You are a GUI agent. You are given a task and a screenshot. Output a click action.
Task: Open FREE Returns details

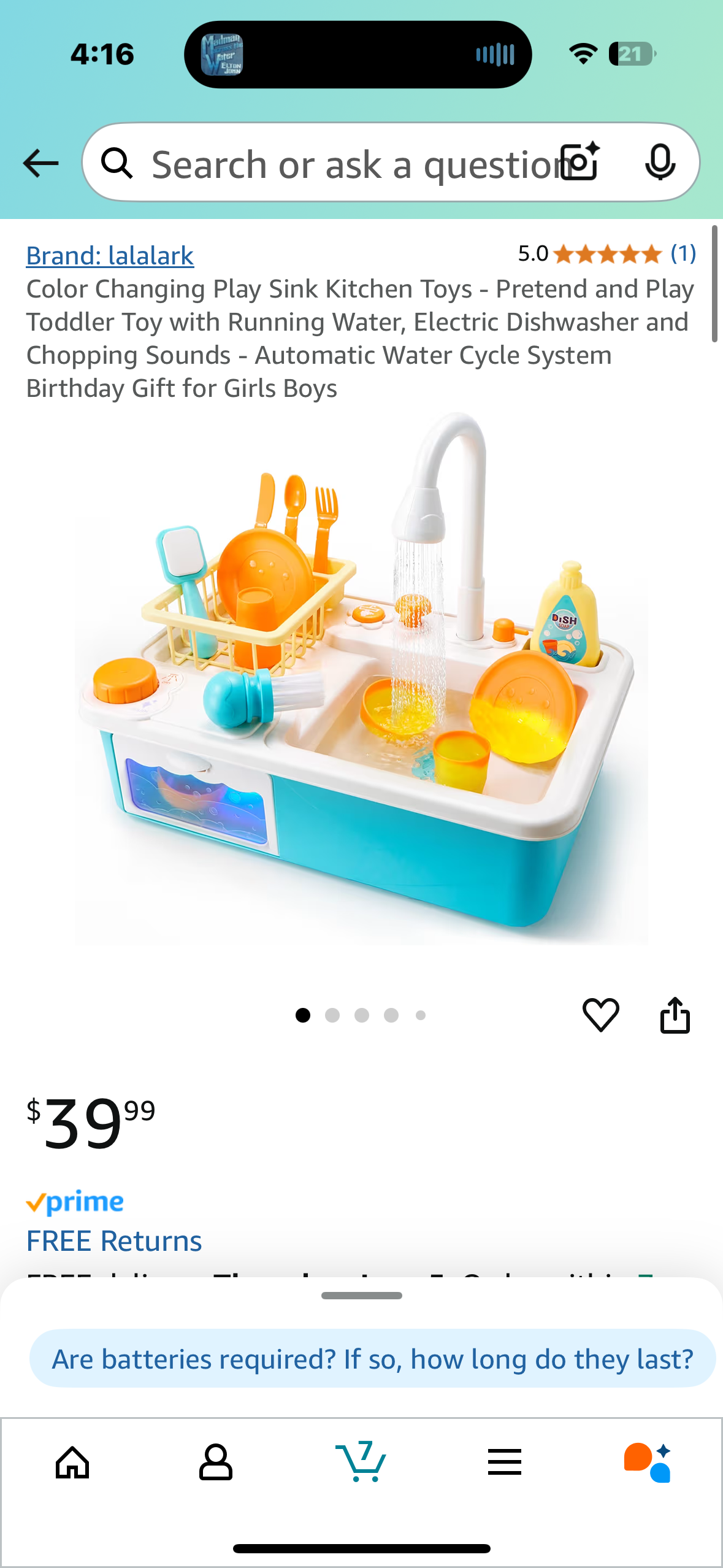[114, 1240]
